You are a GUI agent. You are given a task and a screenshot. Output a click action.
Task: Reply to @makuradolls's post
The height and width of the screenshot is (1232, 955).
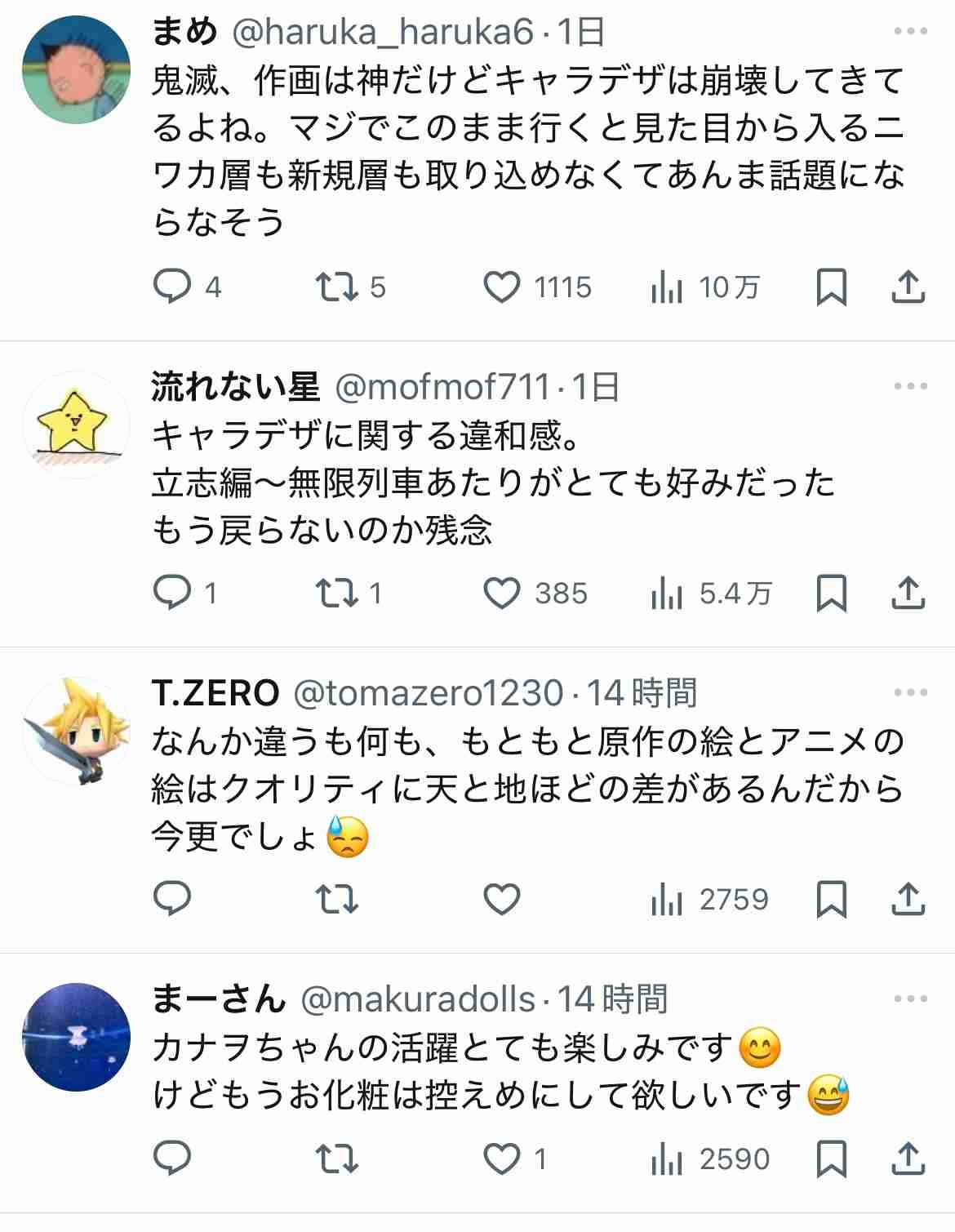172,1159
